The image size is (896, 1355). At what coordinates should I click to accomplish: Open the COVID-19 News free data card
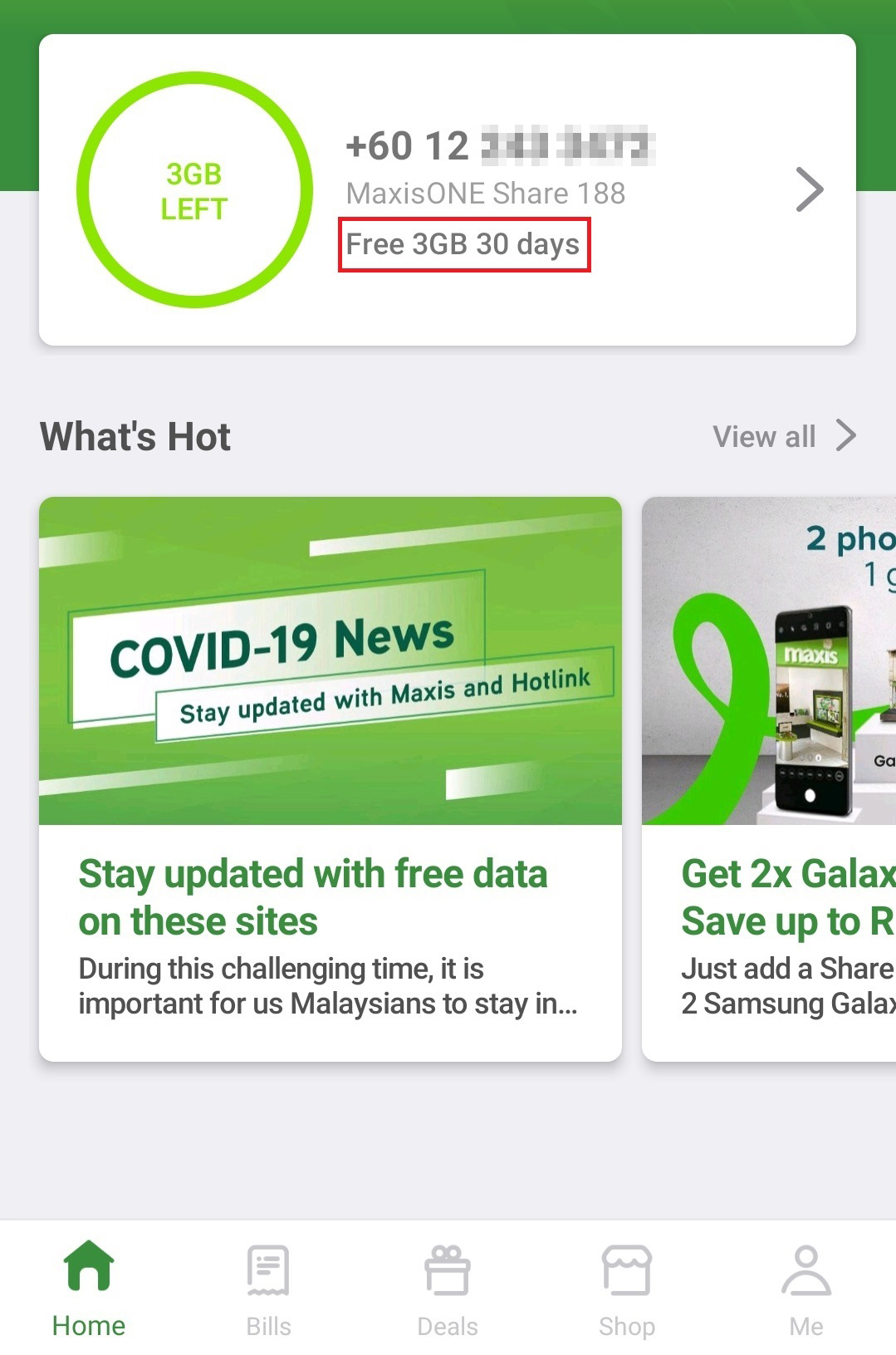tap(330, 778)
